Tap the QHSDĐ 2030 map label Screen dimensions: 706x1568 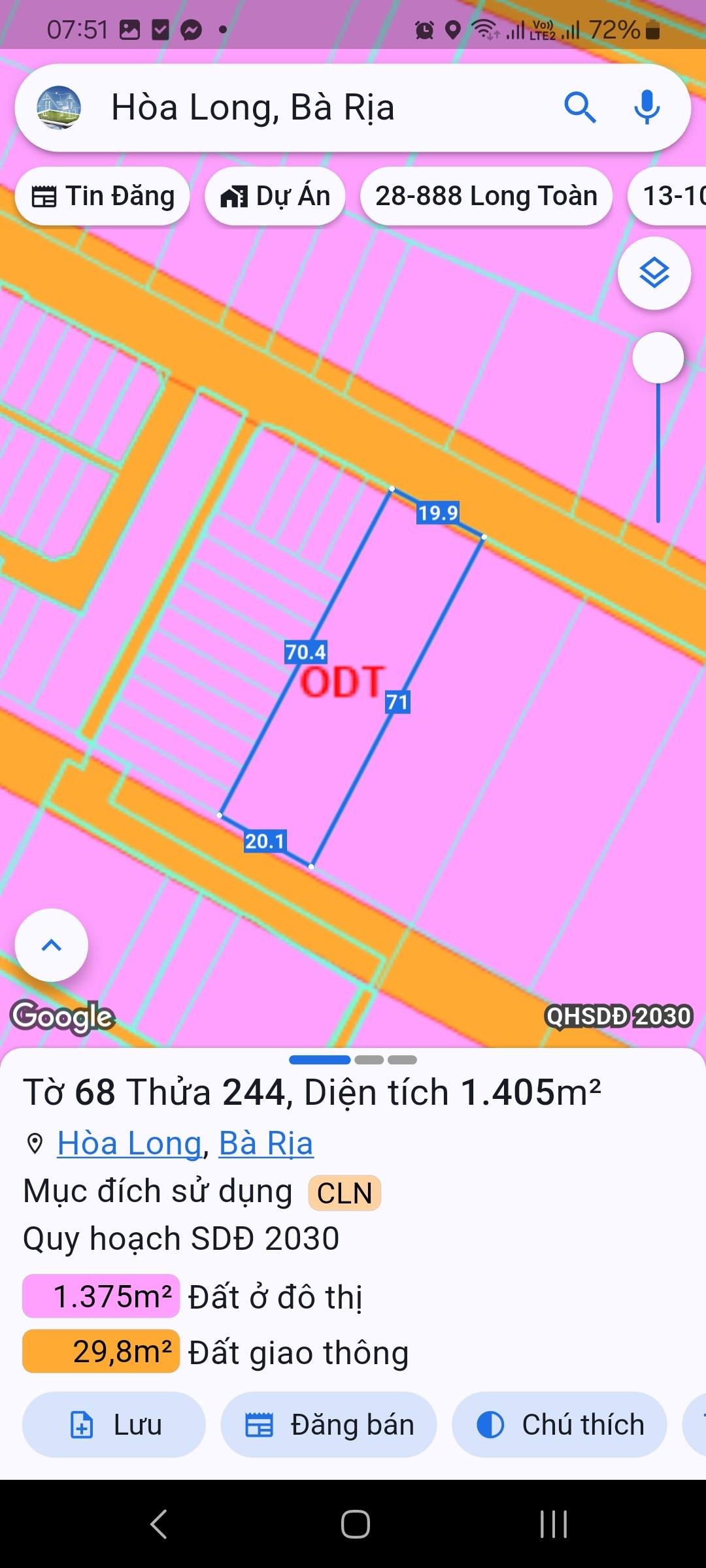pos(618,1017)
